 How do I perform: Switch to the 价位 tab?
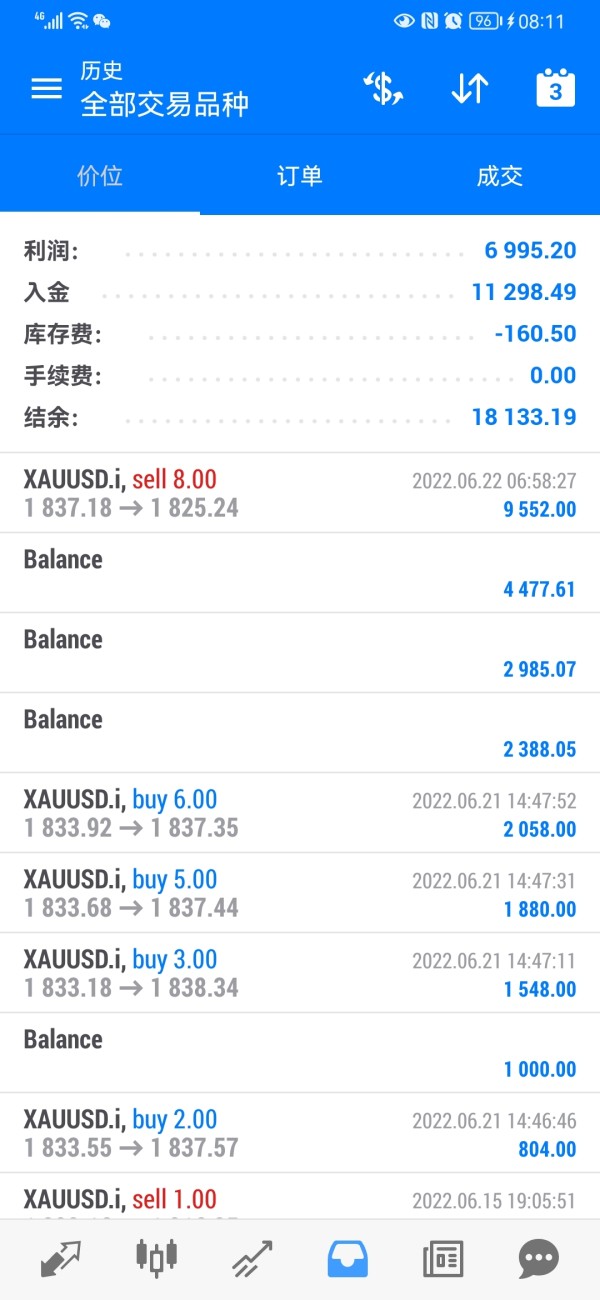click(x=100, y=177)
